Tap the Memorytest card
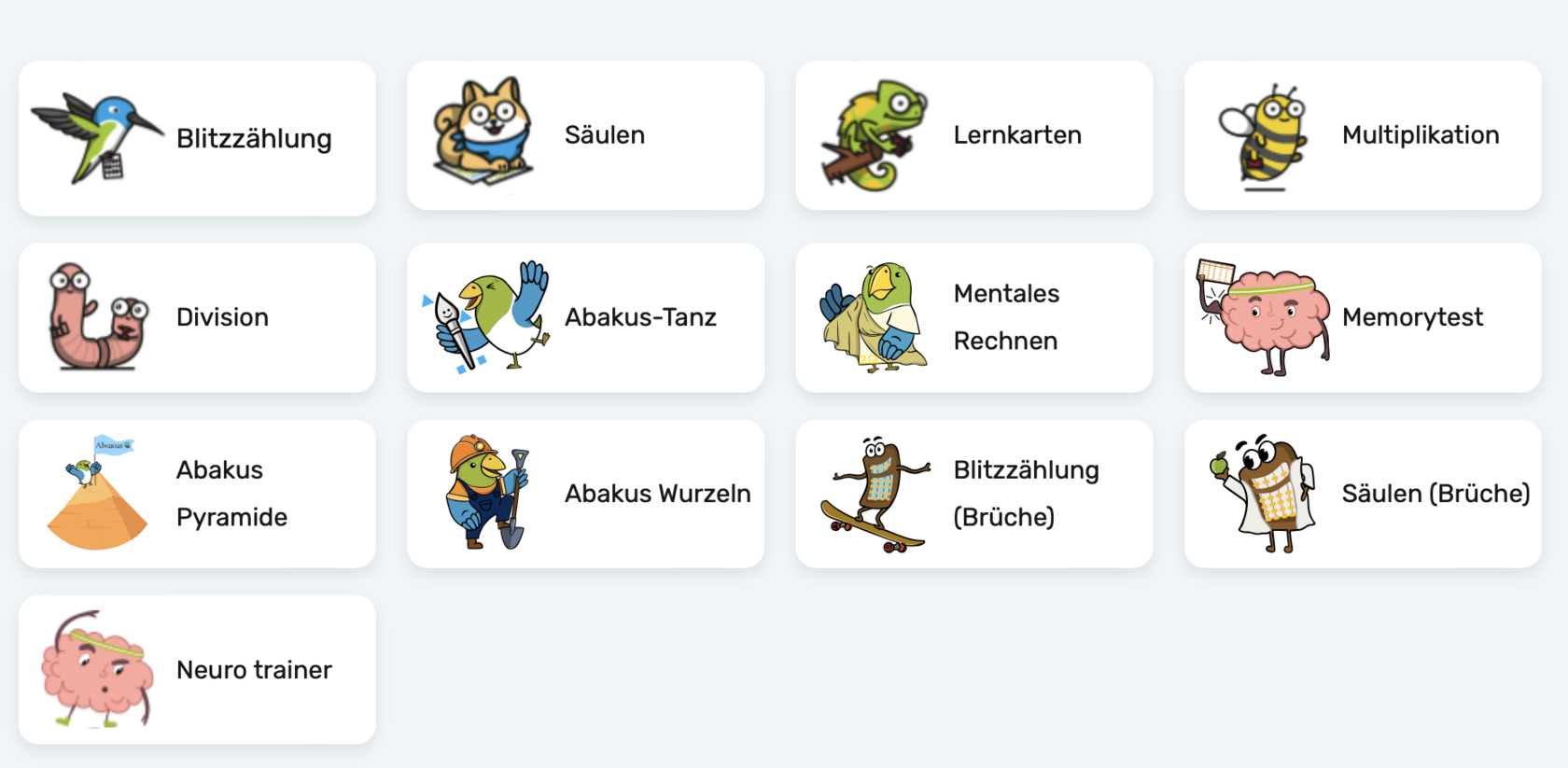 coord(1362,317)
